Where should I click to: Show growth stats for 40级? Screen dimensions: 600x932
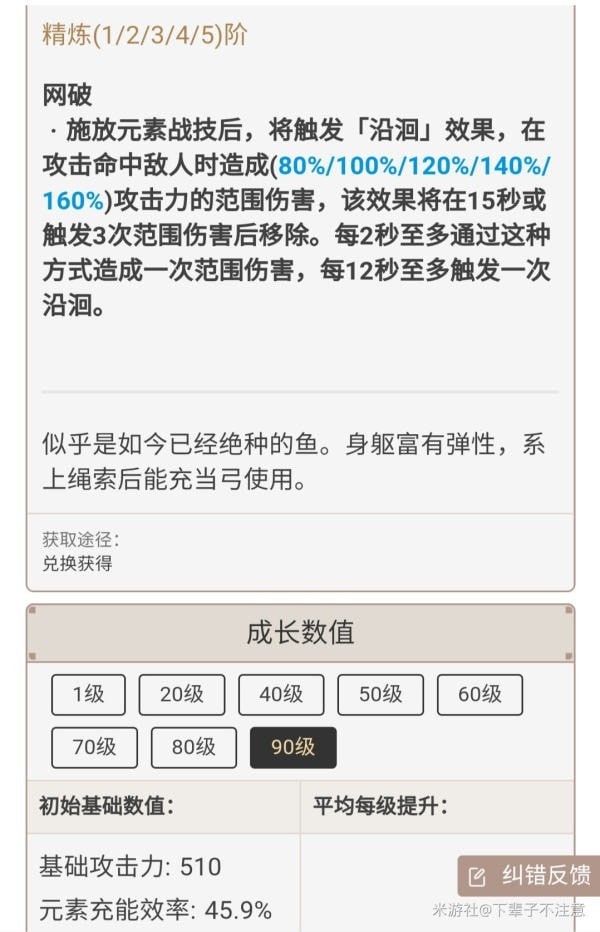(281, 694)
